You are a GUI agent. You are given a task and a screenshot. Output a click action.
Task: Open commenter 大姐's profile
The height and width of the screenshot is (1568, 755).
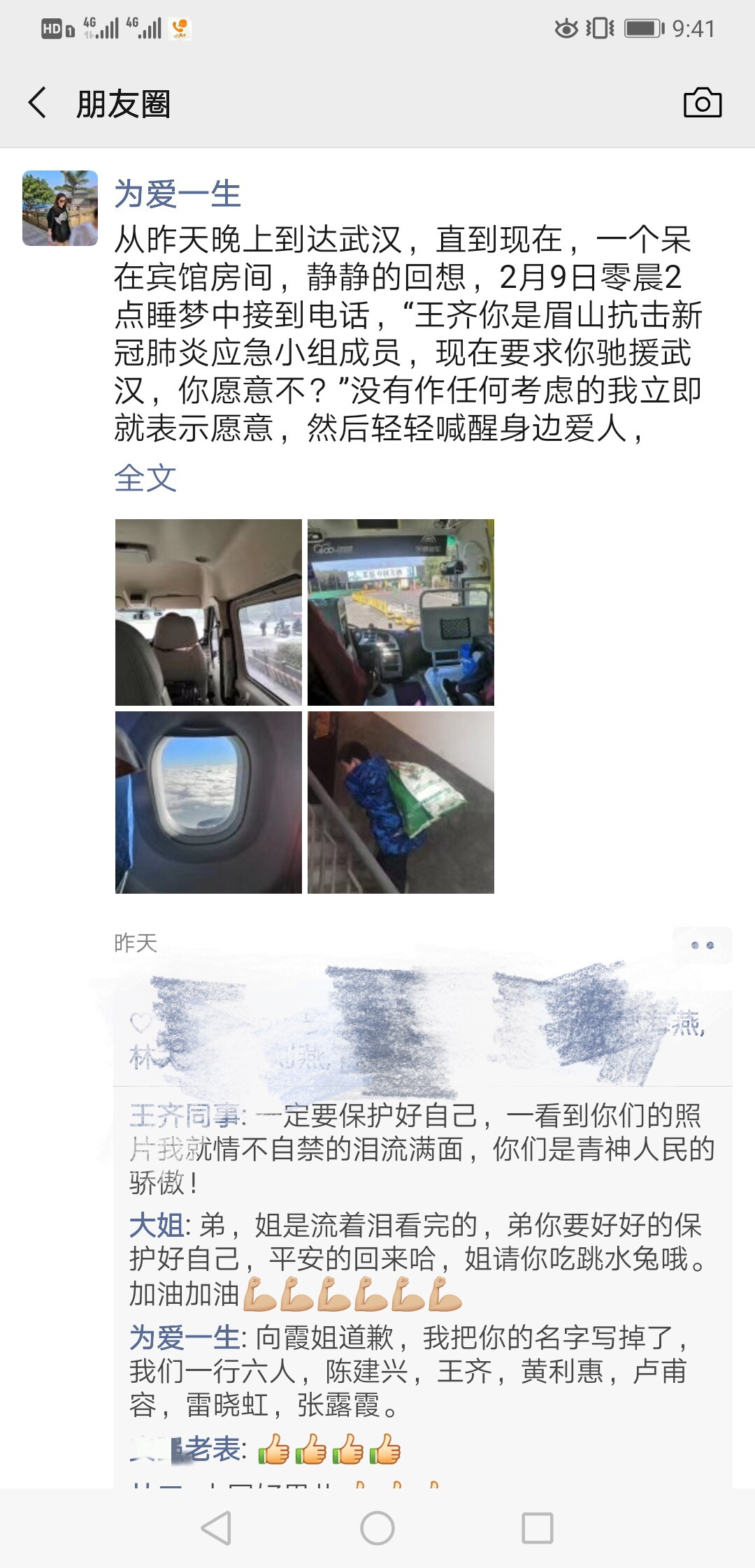tap(157, 1226)
